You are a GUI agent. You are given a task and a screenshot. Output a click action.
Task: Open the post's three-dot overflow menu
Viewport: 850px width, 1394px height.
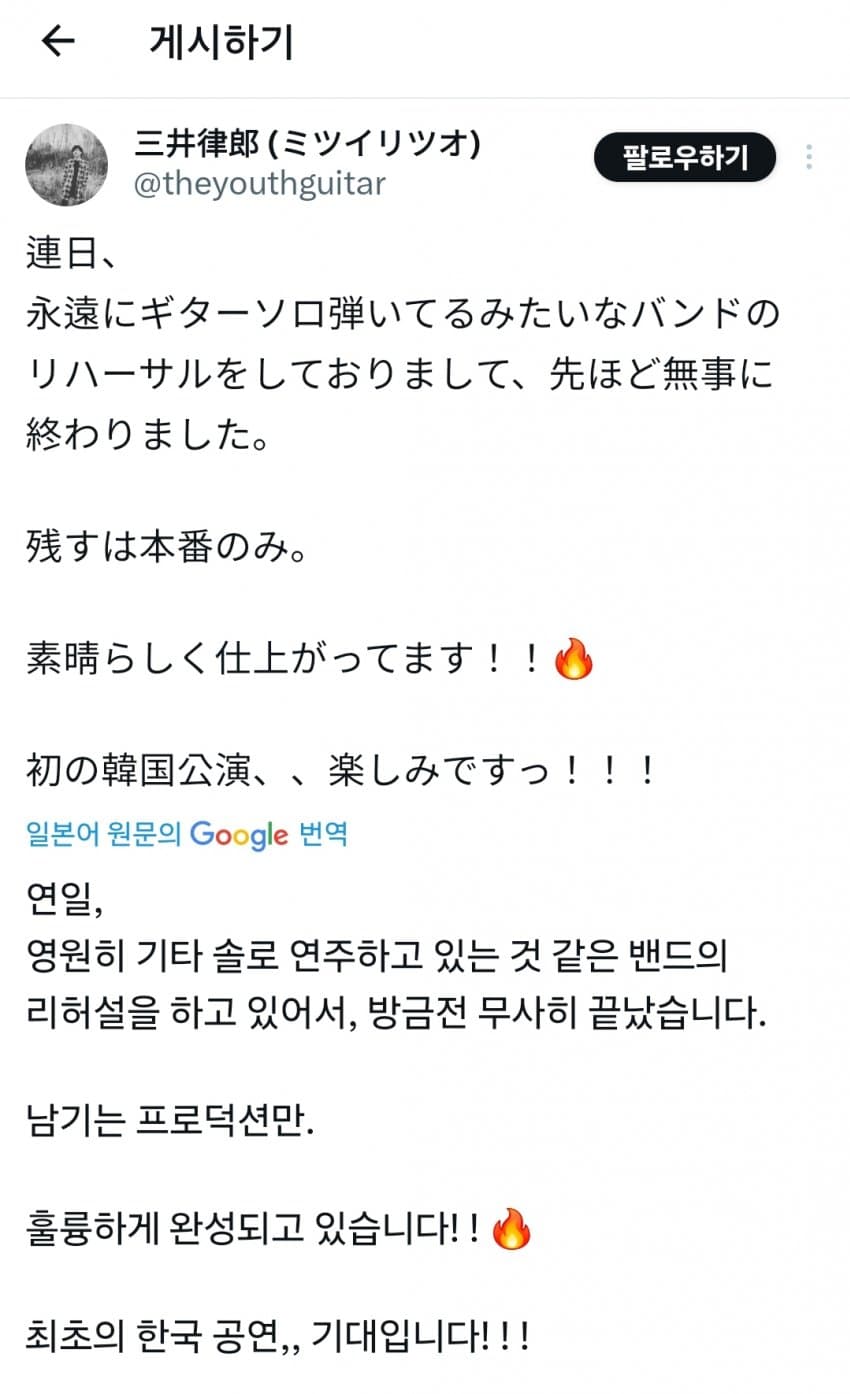click(x=808, y=157)
